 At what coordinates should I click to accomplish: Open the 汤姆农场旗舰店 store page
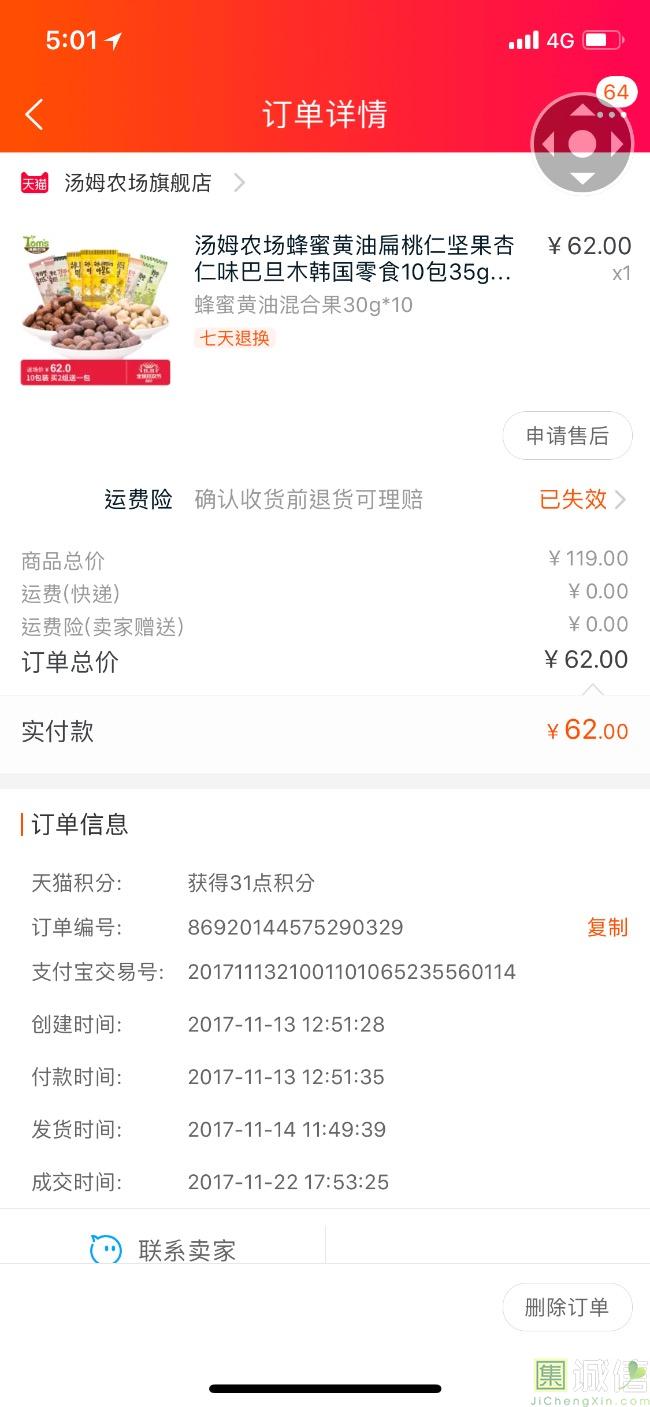pyautogui.click(x=137, y=183)
